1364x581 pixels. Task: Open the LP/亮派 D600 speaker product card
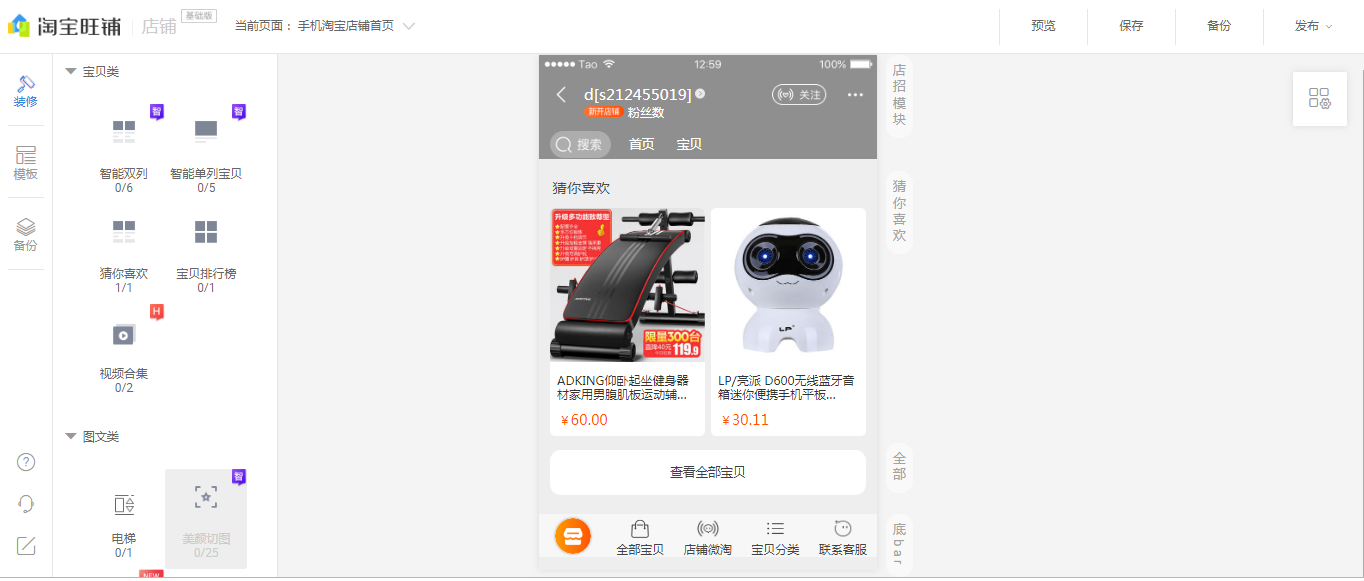pyautogui.click(x=788, y=320)
